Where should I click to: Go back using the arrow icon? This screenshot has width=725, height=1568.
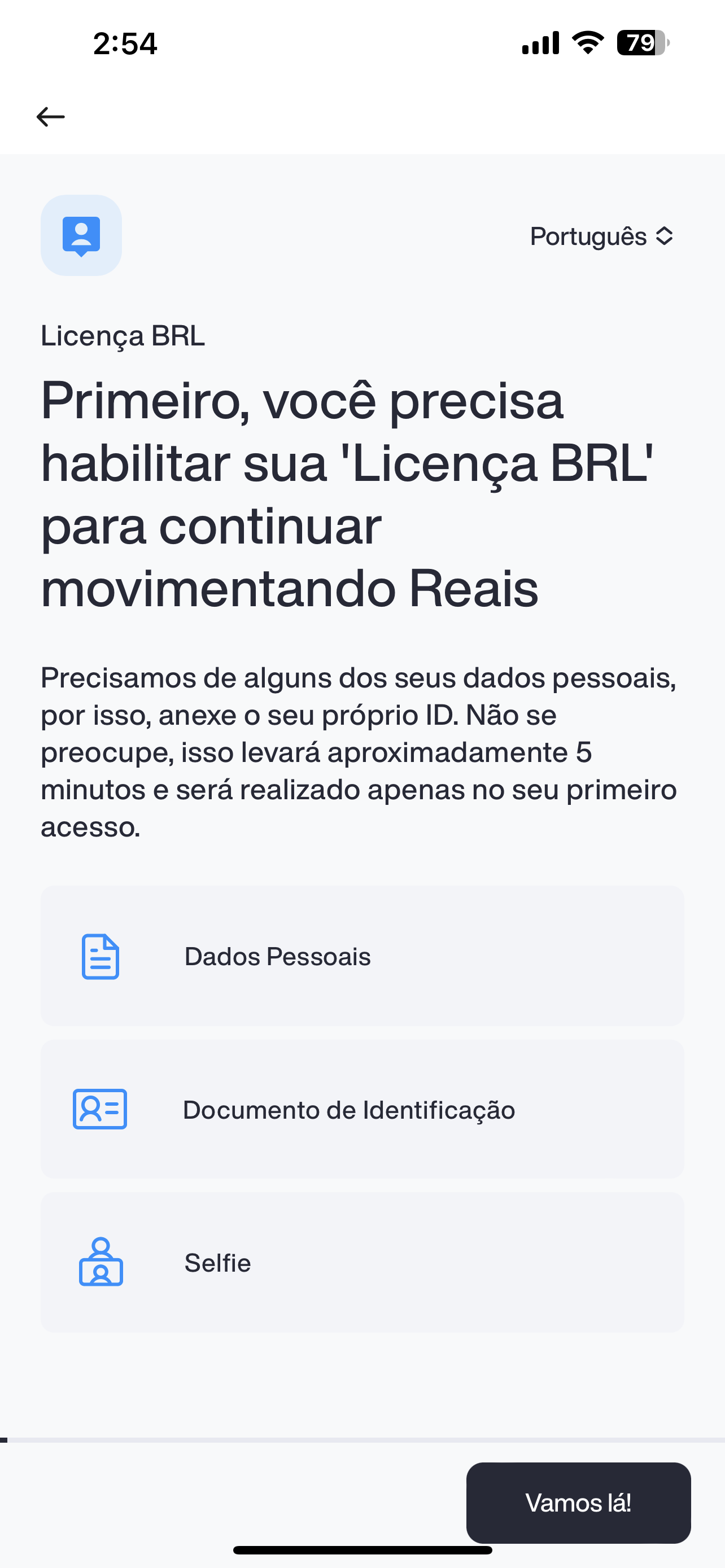[x=50, y=116]
